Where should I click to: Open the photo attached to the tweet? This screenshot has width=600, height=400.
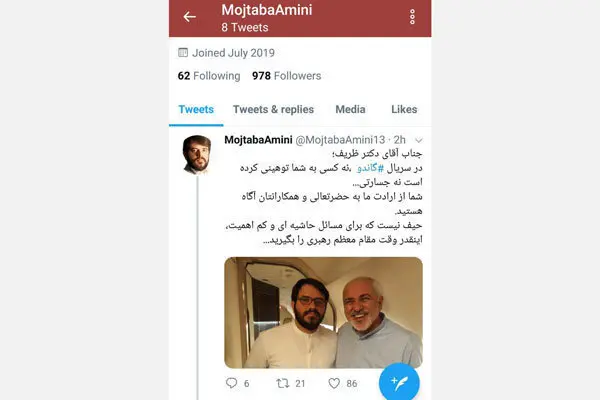[322, 313]
